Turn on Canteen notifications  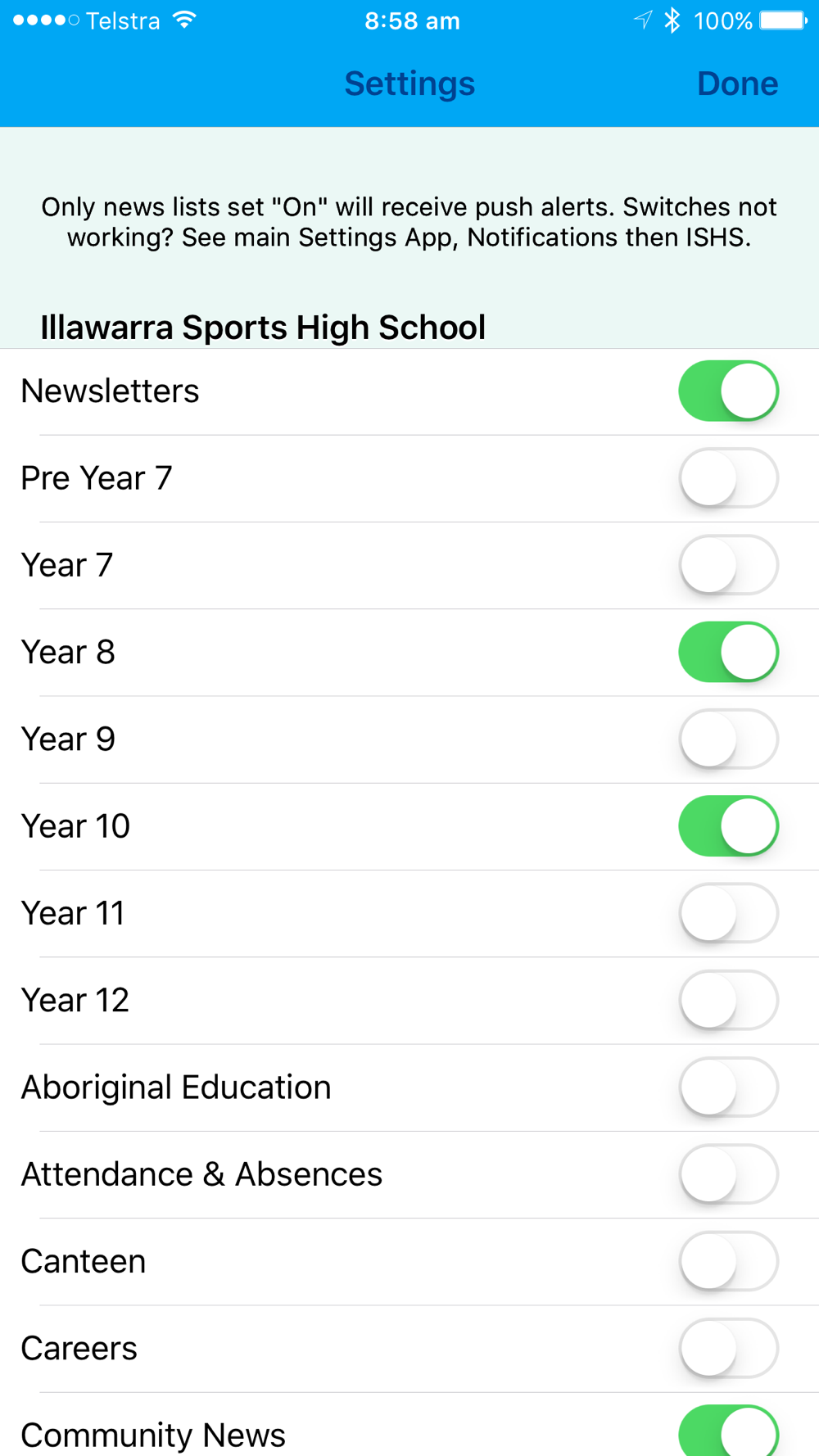[728, 1261]
